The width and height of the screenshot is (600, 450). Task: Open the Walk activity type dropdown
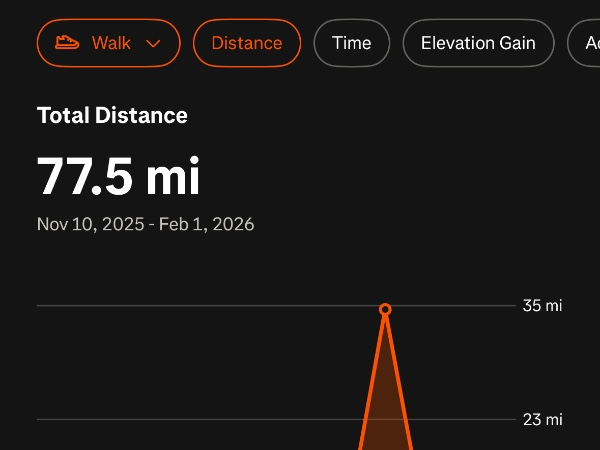(x=108, y=43)
